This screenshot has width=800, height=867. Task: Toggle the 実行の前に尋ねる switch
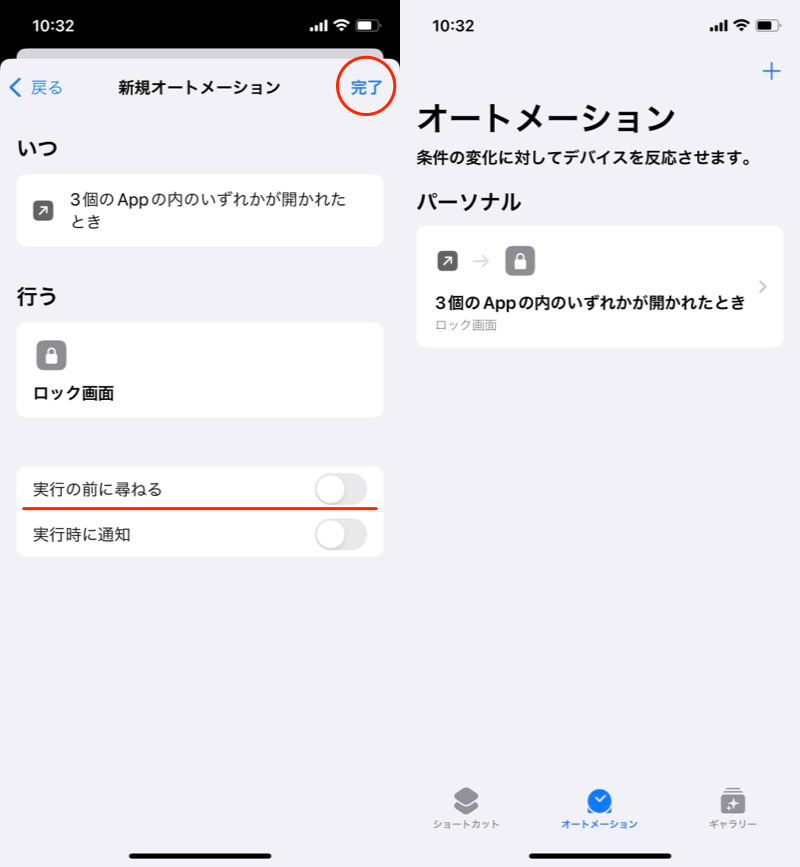pyautogui.click(x=341, y=490)
